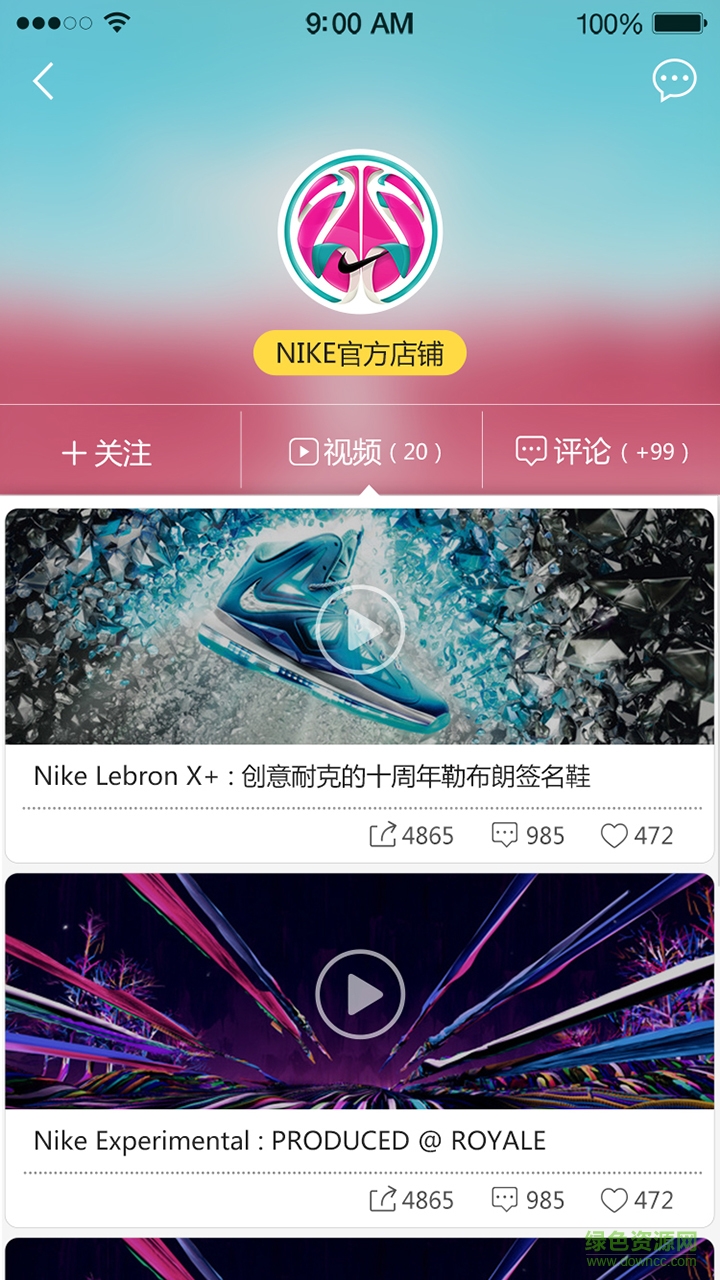Viewport: 720px width, 1280px height.
Task: Play the Nike Lebron X+ video
Action: click(360, 627)
